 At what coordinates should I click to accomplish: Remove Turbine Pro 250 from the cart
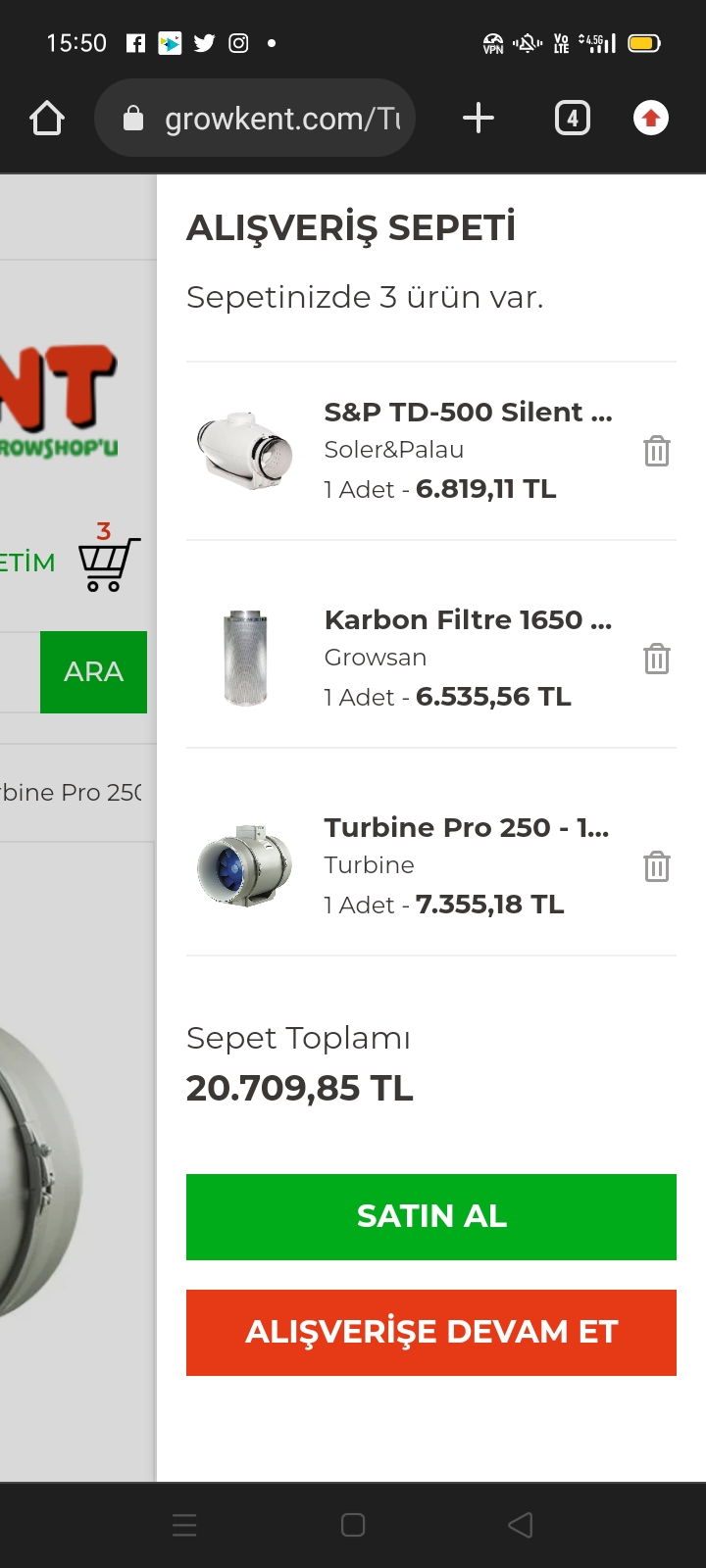[x=656, y=866]
